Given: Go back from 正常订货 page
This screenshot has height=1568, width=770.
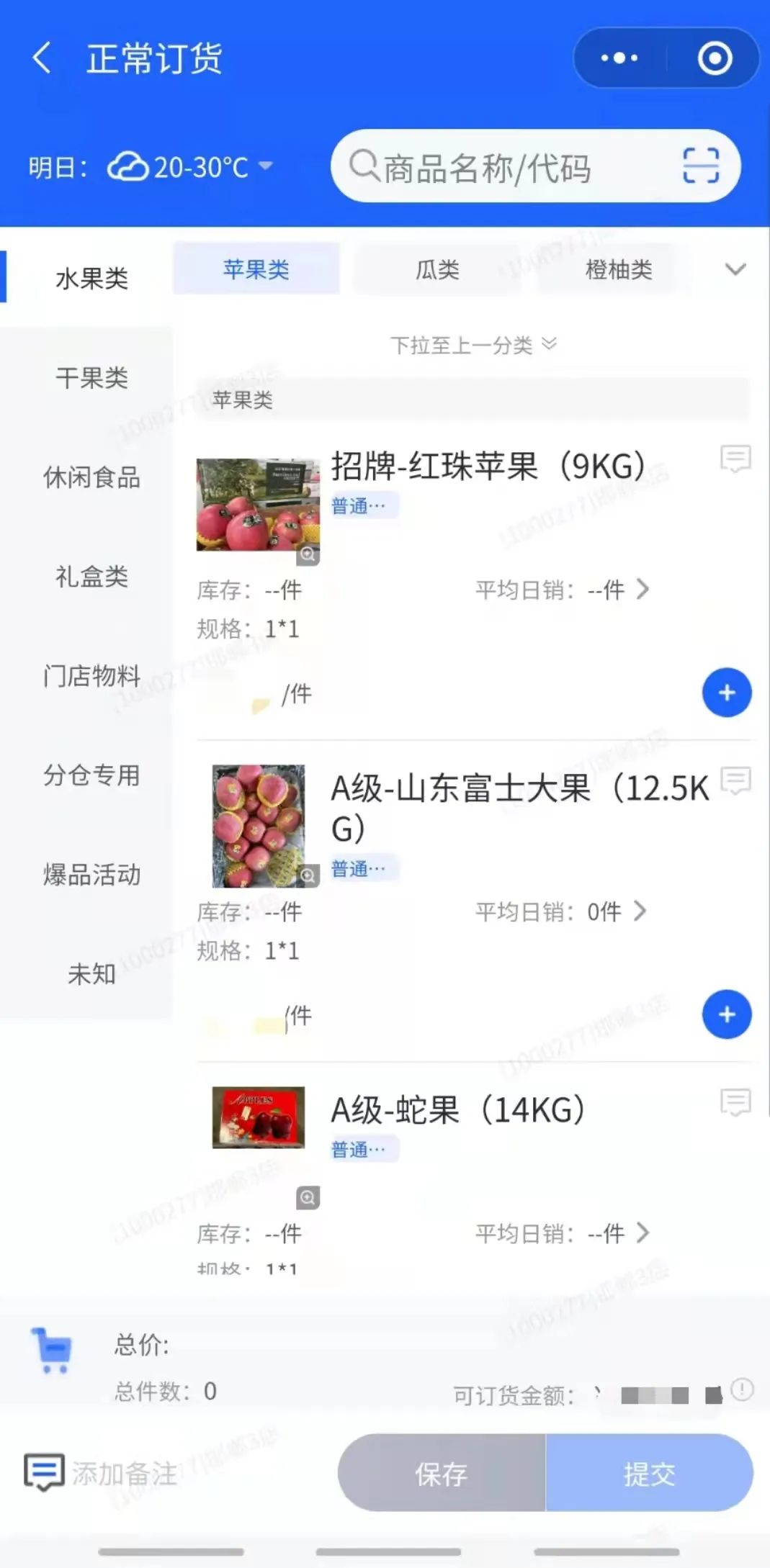Looking at the screenshot, I should coord(42,58).
